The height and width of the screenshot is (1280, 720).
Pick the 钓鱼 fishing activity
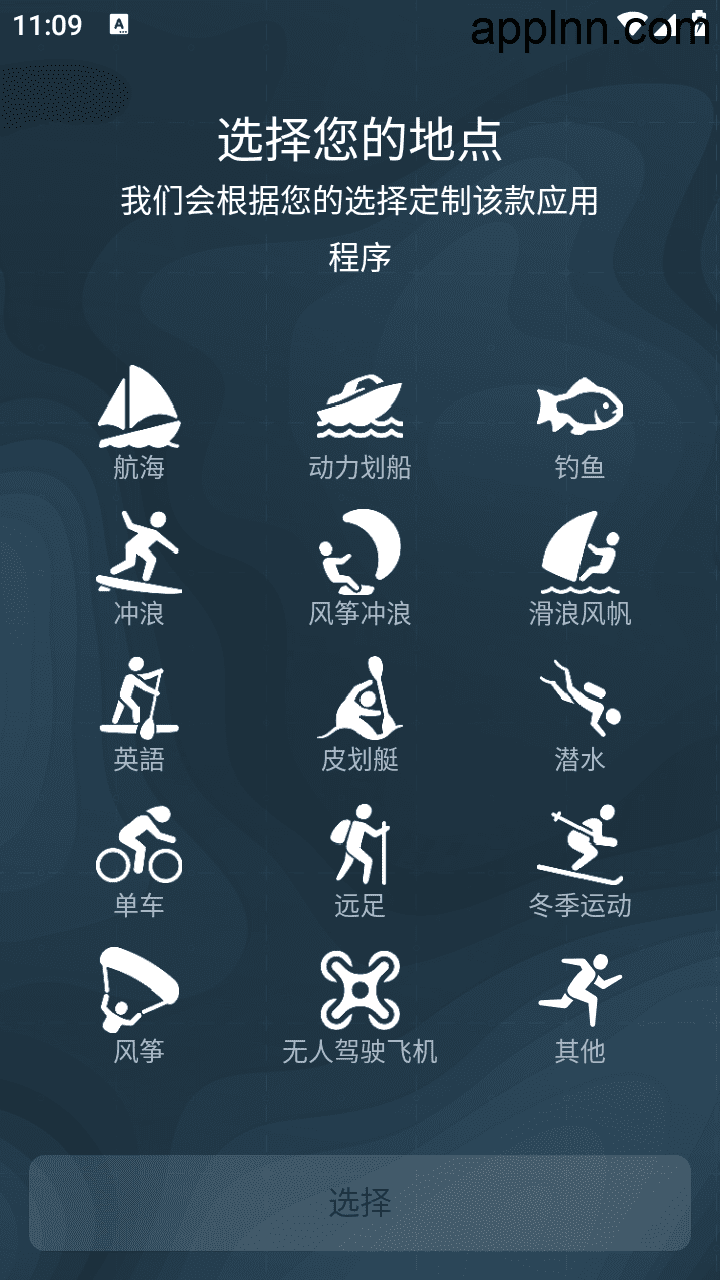(x=580, y=422)
